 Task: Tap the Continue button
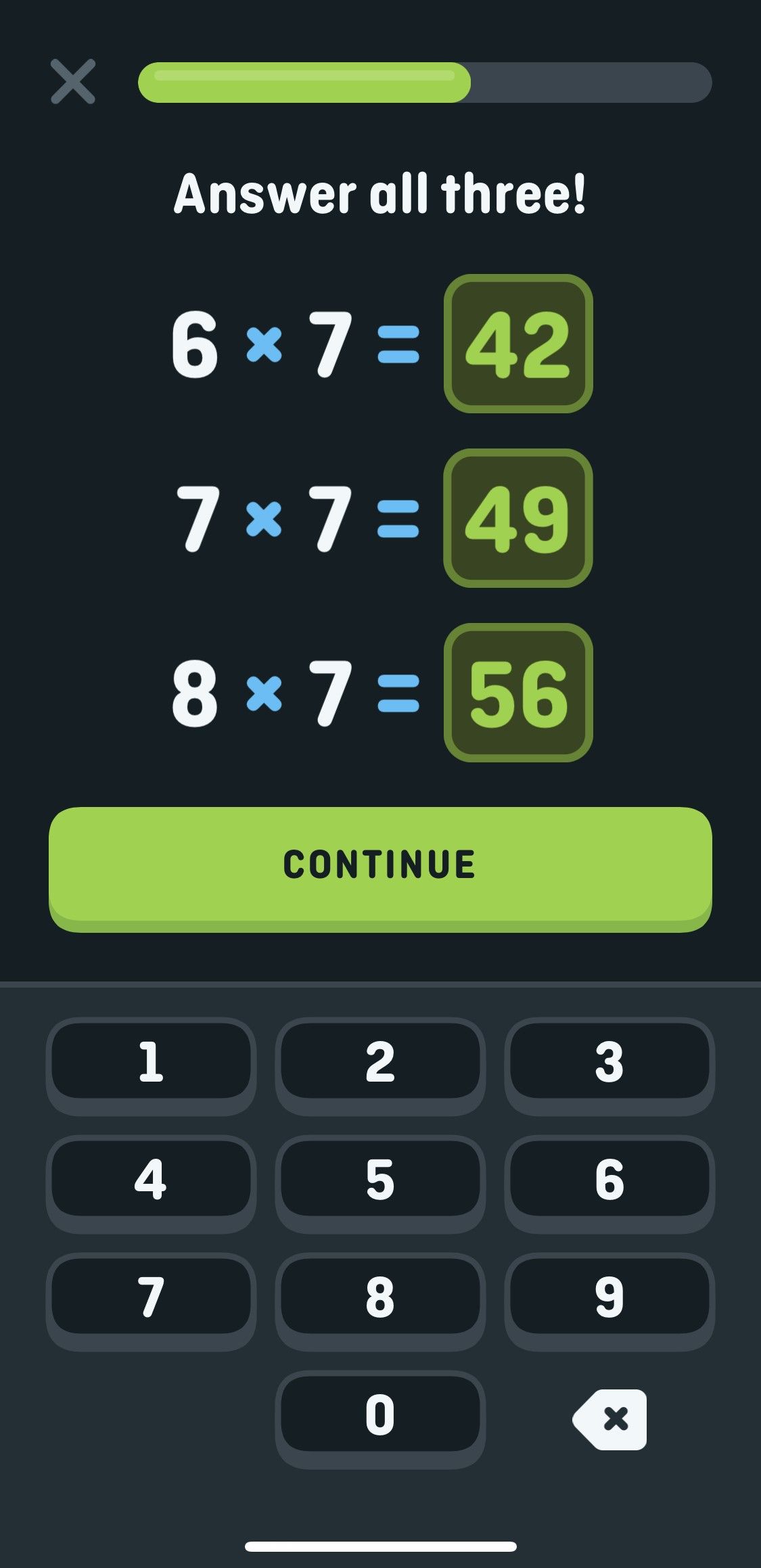pos(380,865)
